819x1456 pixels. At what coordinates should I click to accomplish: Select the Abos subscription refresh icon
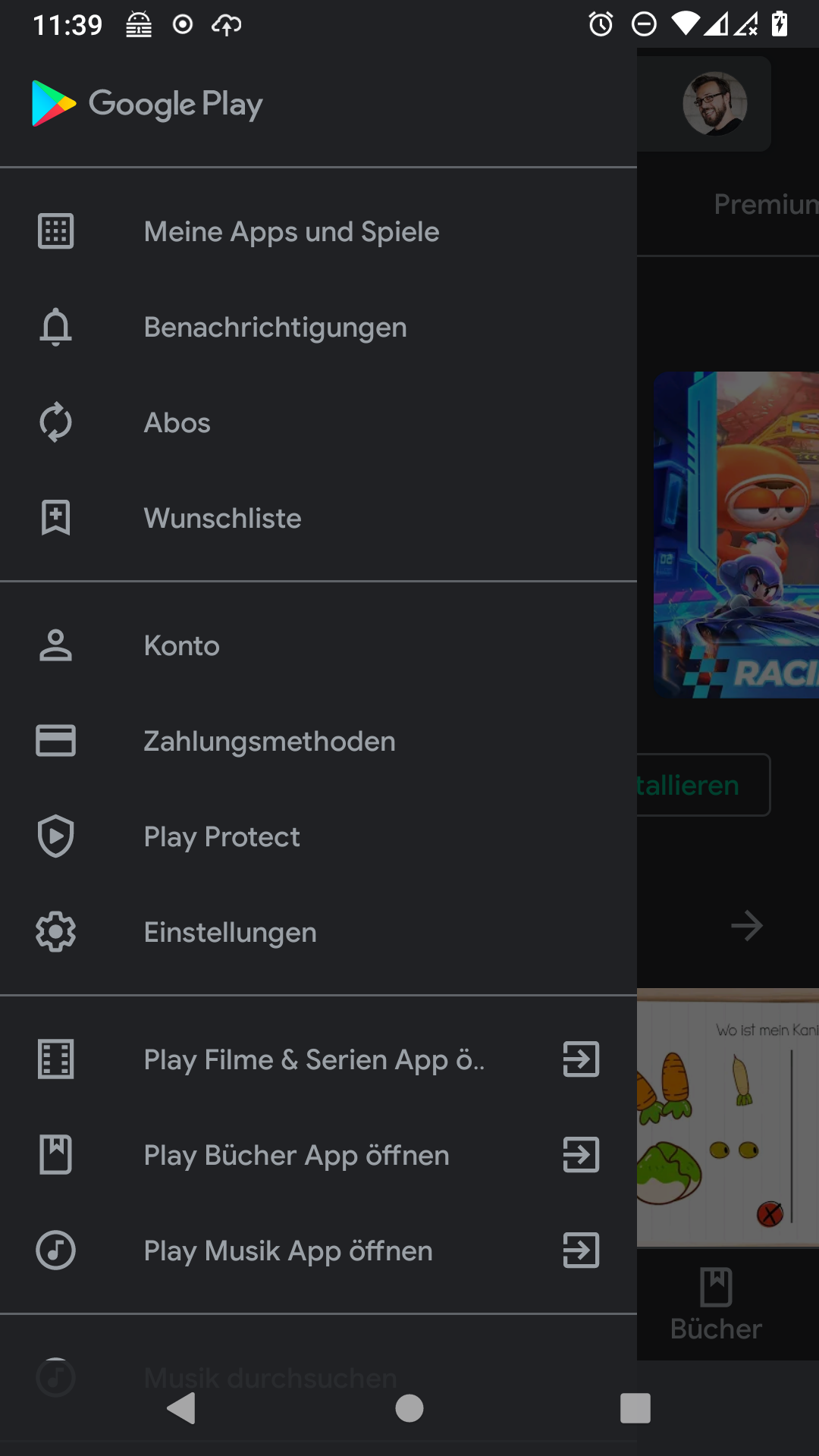pyautogui.click(x=54, y=422)
